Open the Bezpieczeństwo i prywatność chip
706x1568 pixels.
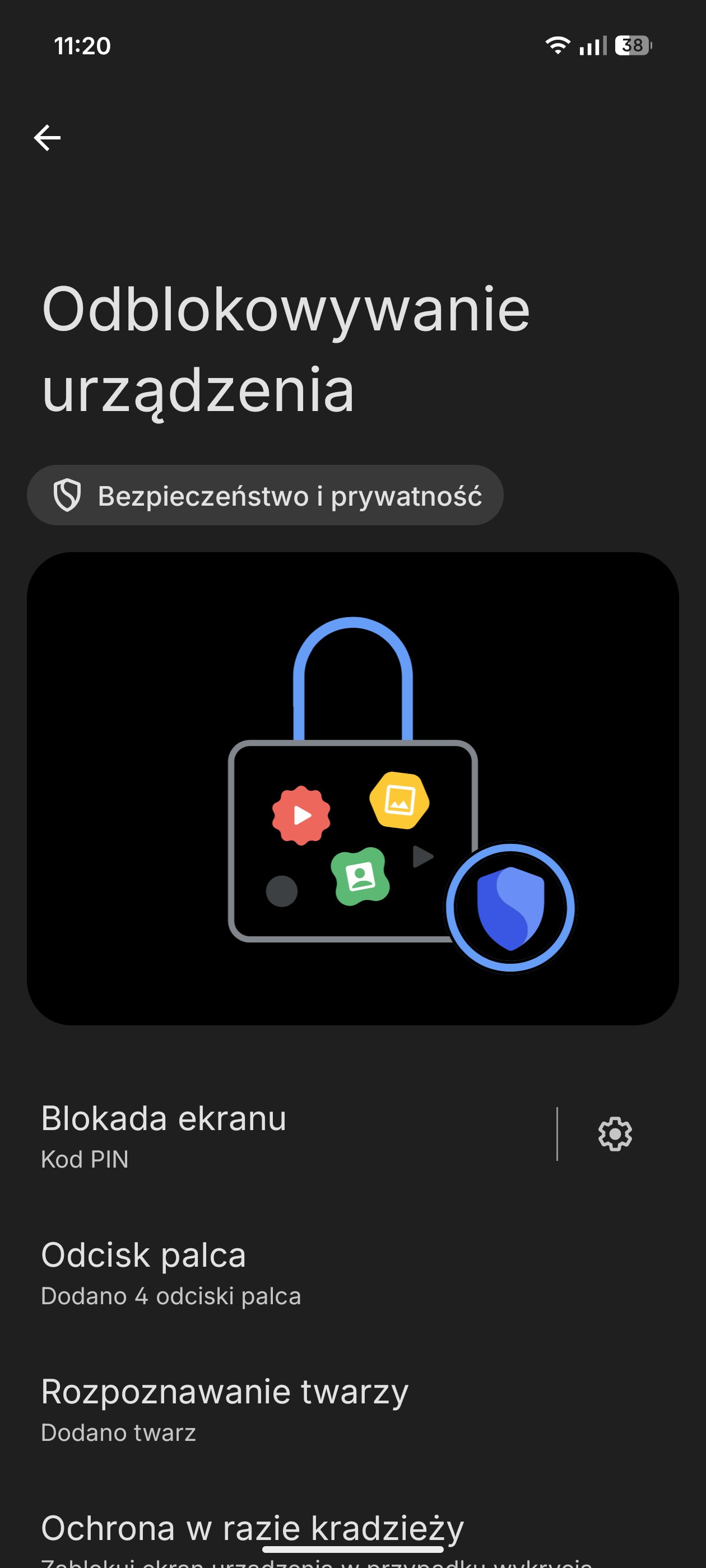pos(265,496)
